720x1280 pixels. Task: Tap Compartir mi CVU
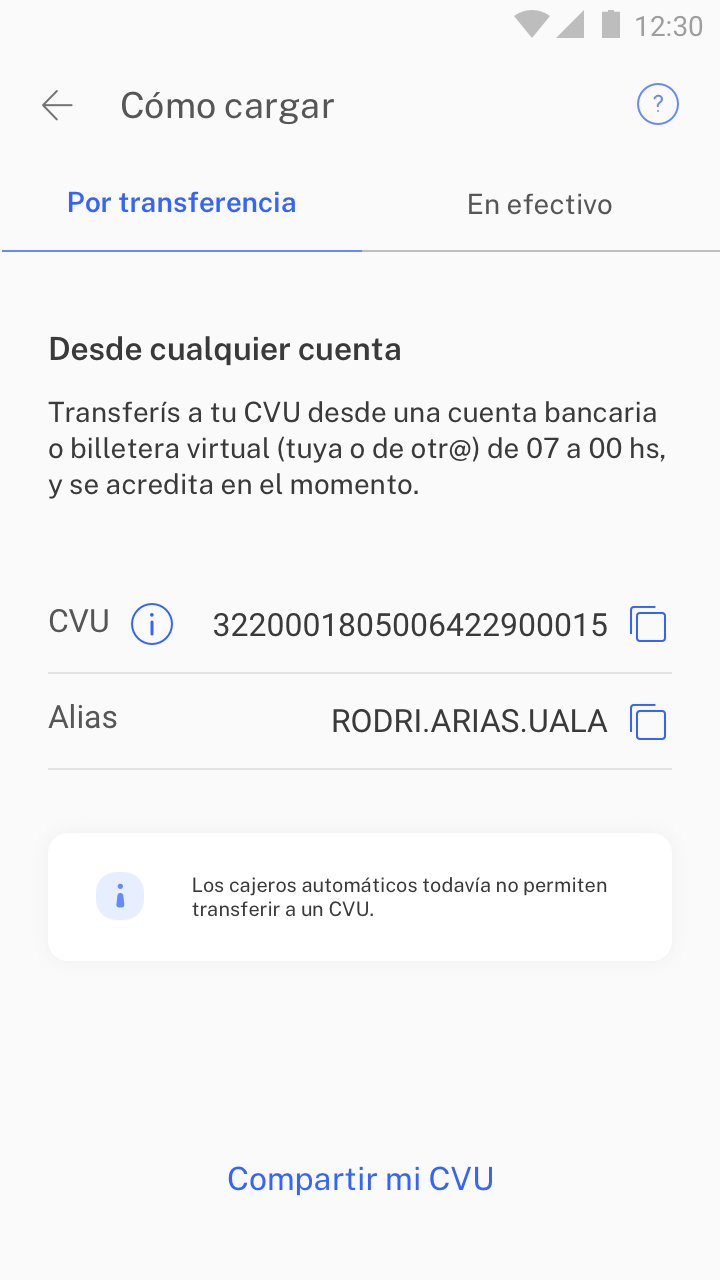[360, 1179]
